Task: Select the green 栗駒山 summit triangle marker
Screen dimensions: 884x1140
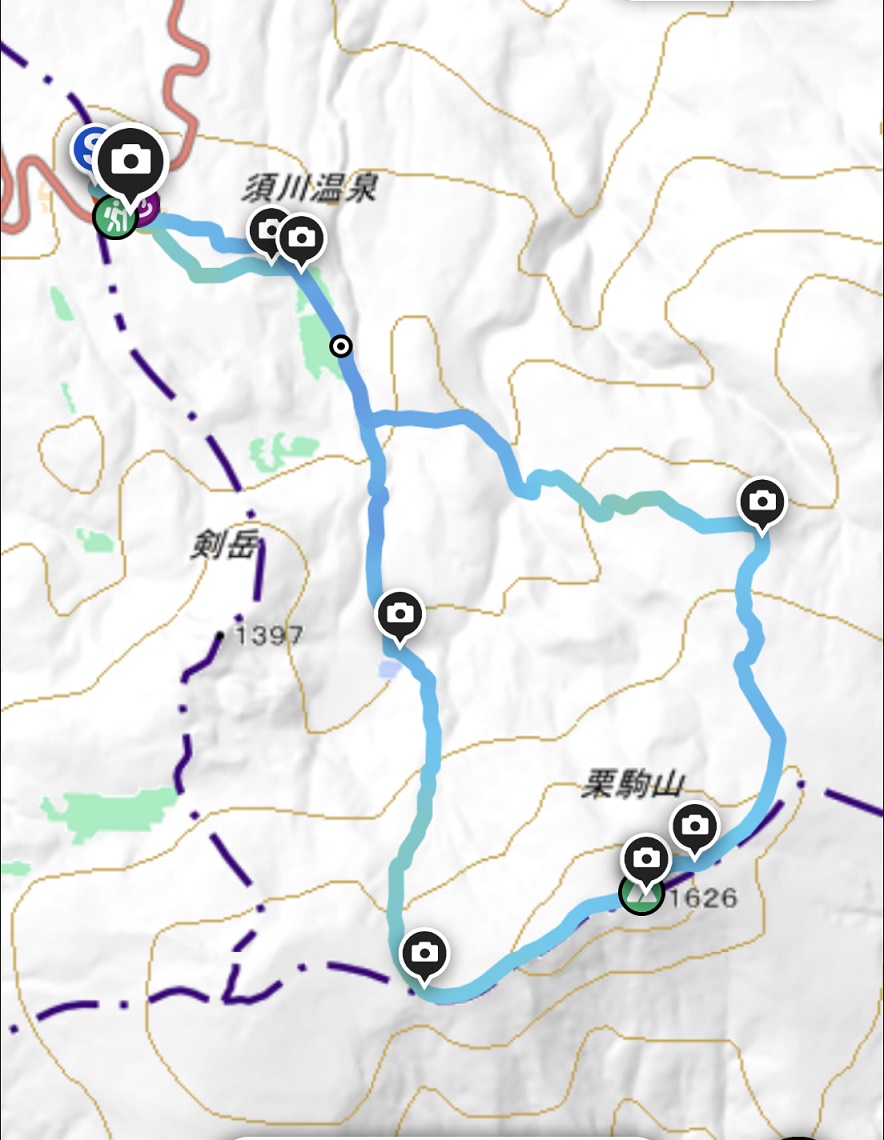Action: point(640,896)
